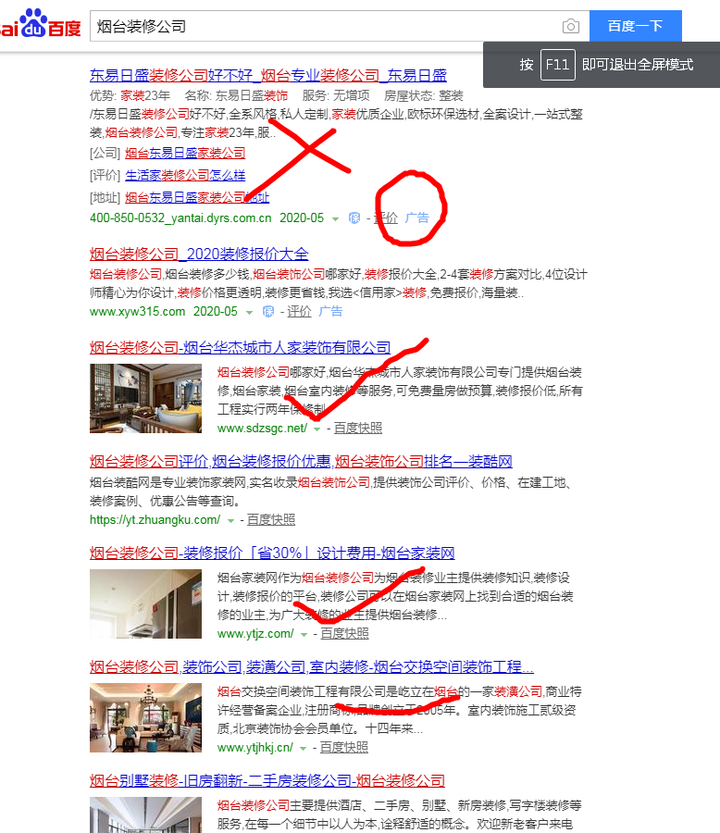View 百度快照 for www.sdzsgc.net
Viewport: 720px width, 833px height.
pos(357,427)
